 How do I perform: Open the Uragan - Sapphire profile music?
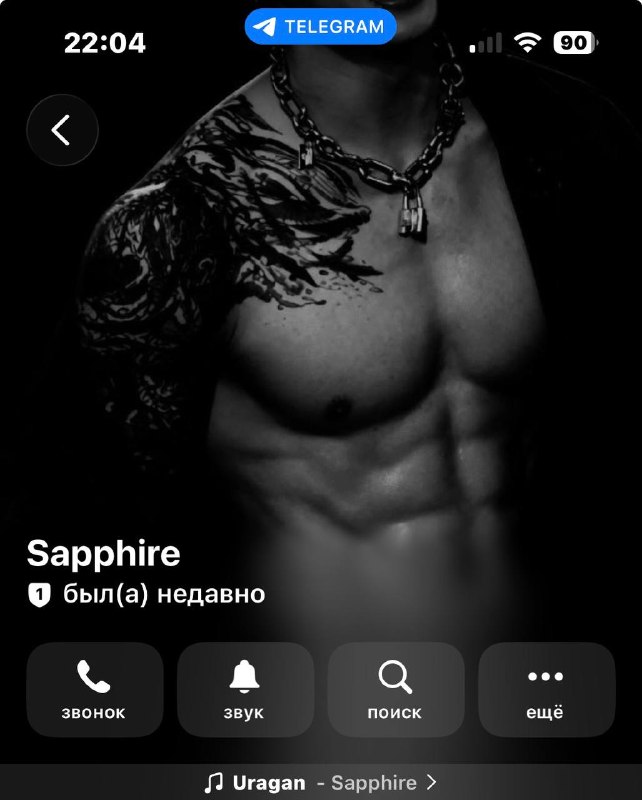pyautogui.click(x=321, y=782)
